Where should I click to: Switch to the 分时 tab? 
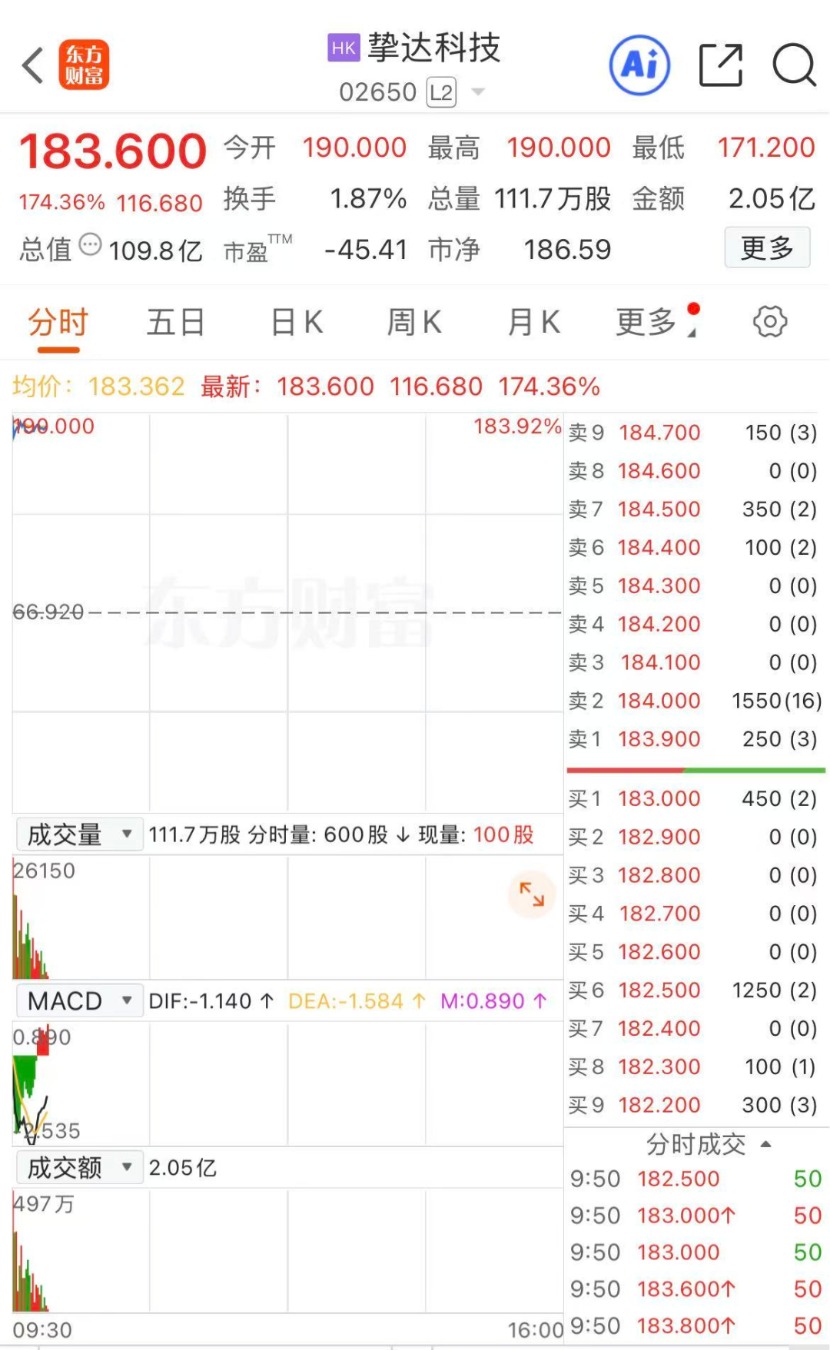(58, 322)
